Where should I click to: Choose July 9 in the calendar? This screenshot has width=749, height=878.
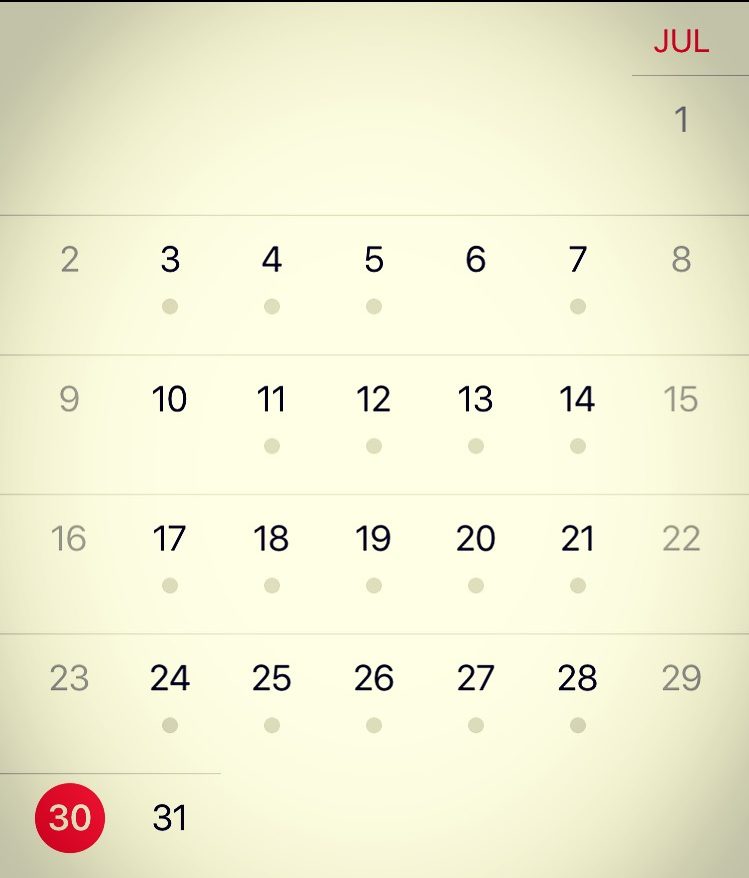pyautogui.click(x=69, y=400)
